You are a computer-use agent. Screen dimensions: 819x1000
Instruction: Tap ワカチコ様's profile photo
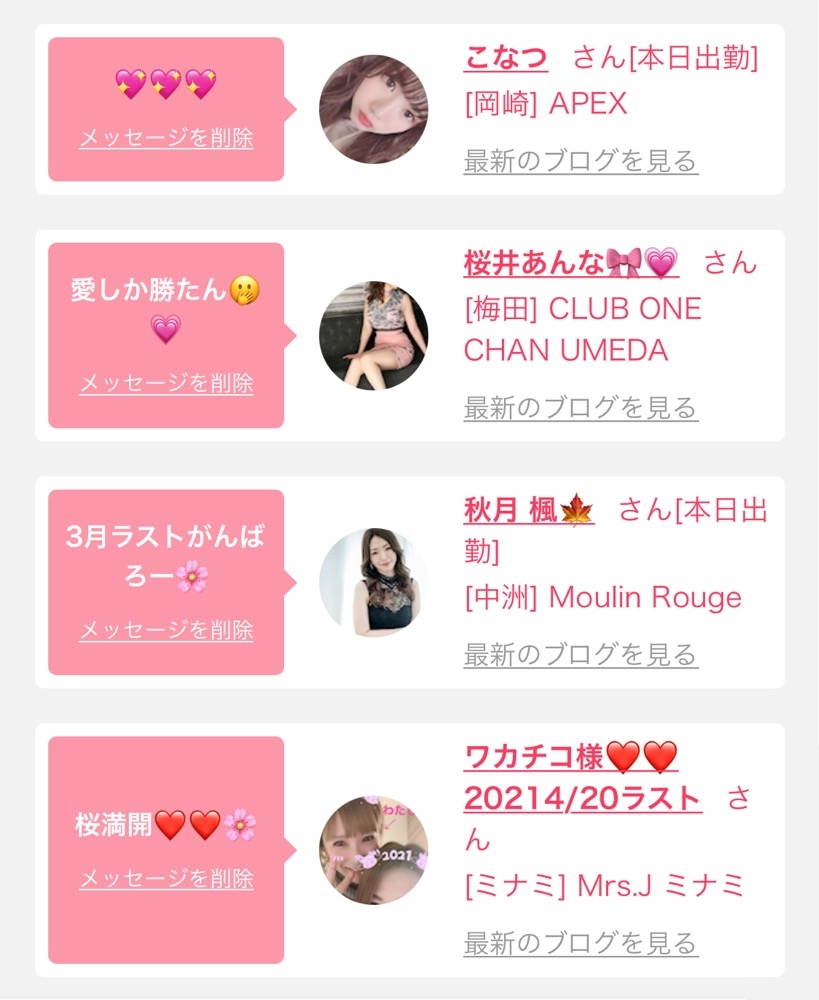374,850
